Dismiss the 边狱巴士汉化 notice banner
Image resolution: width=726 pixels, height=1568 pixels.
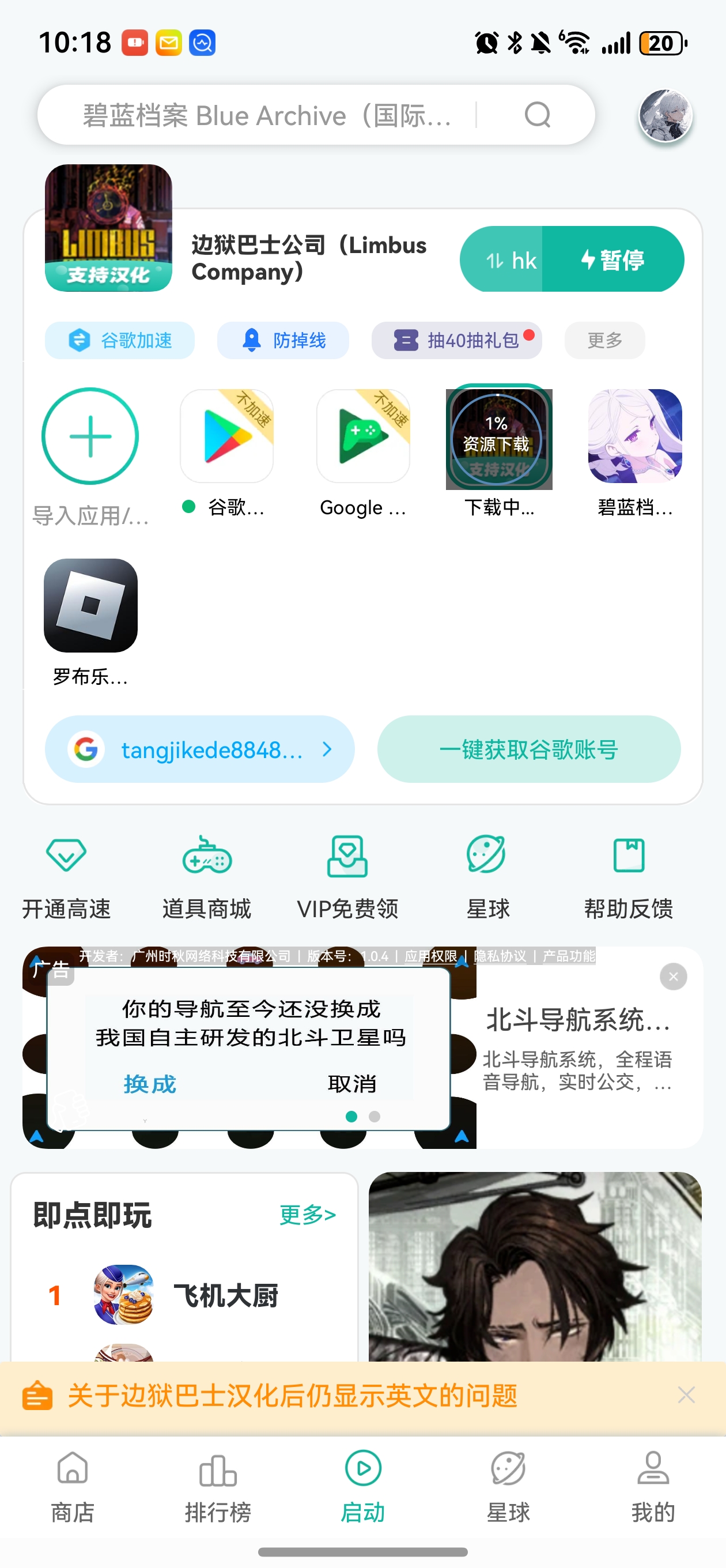[x=686, y=1394]
